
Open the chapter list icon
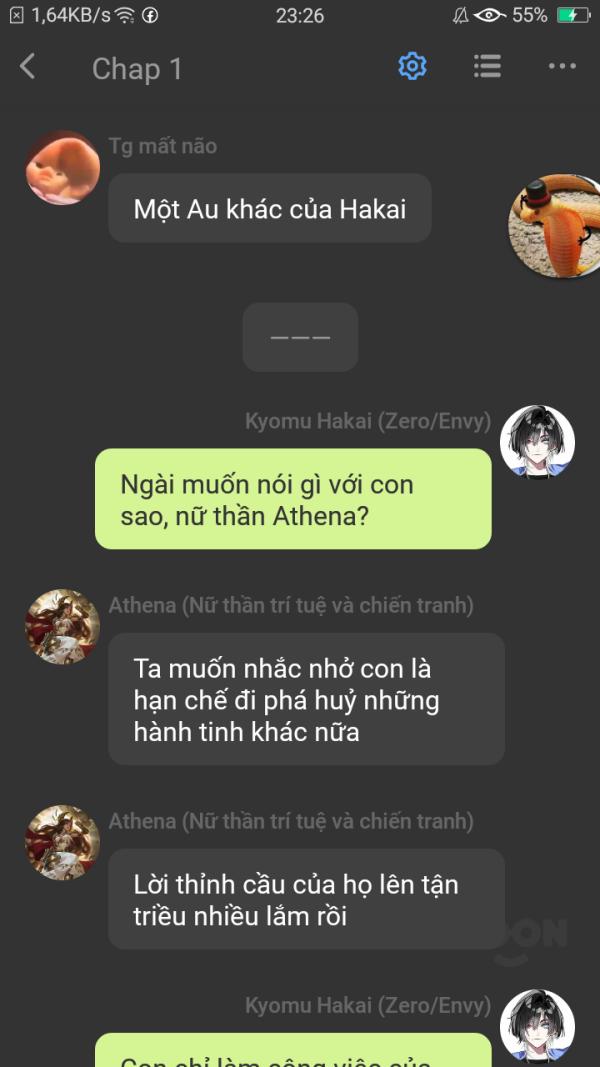(487, 67)
